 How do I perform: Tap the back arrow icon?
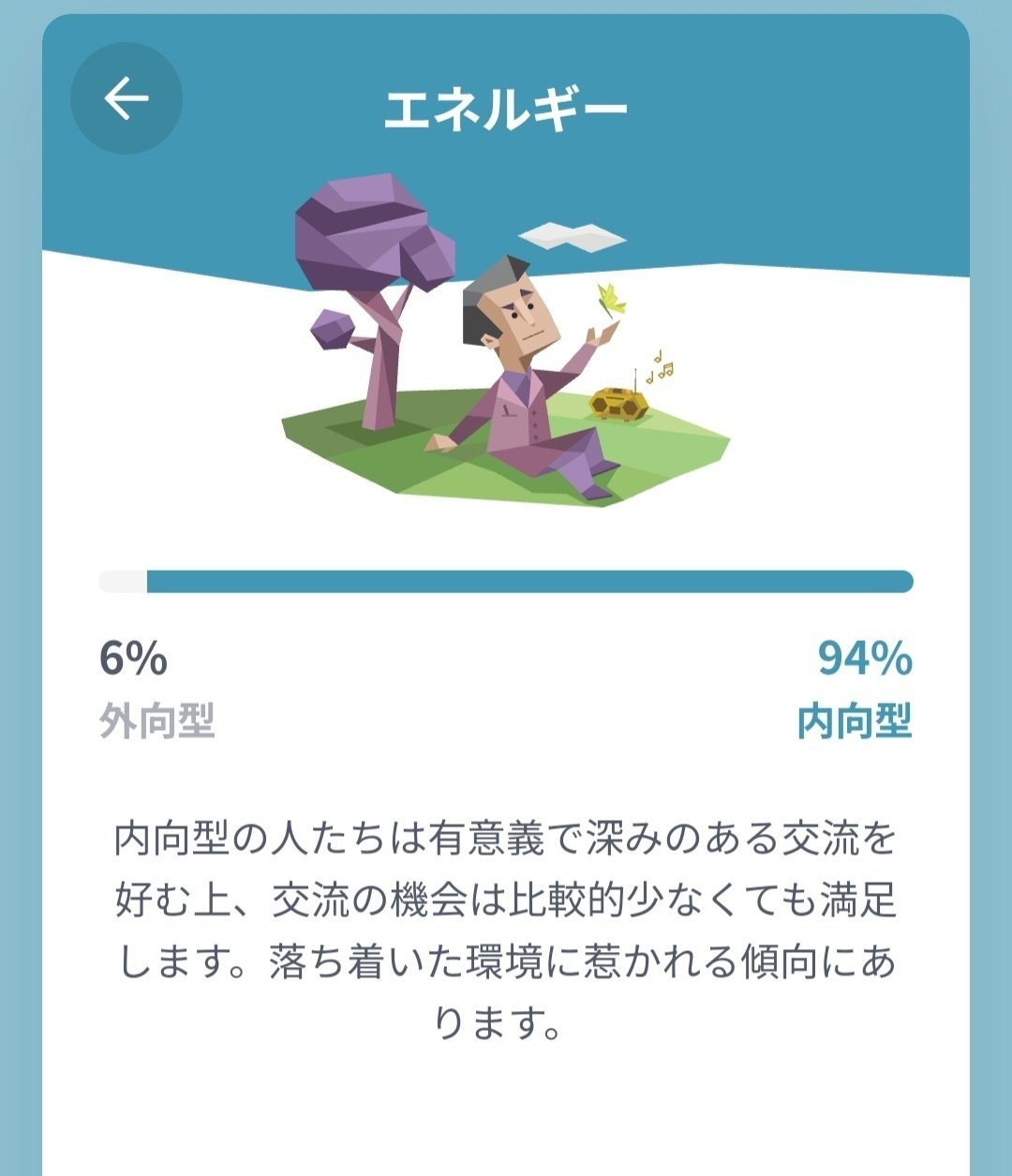click(125, 97)
